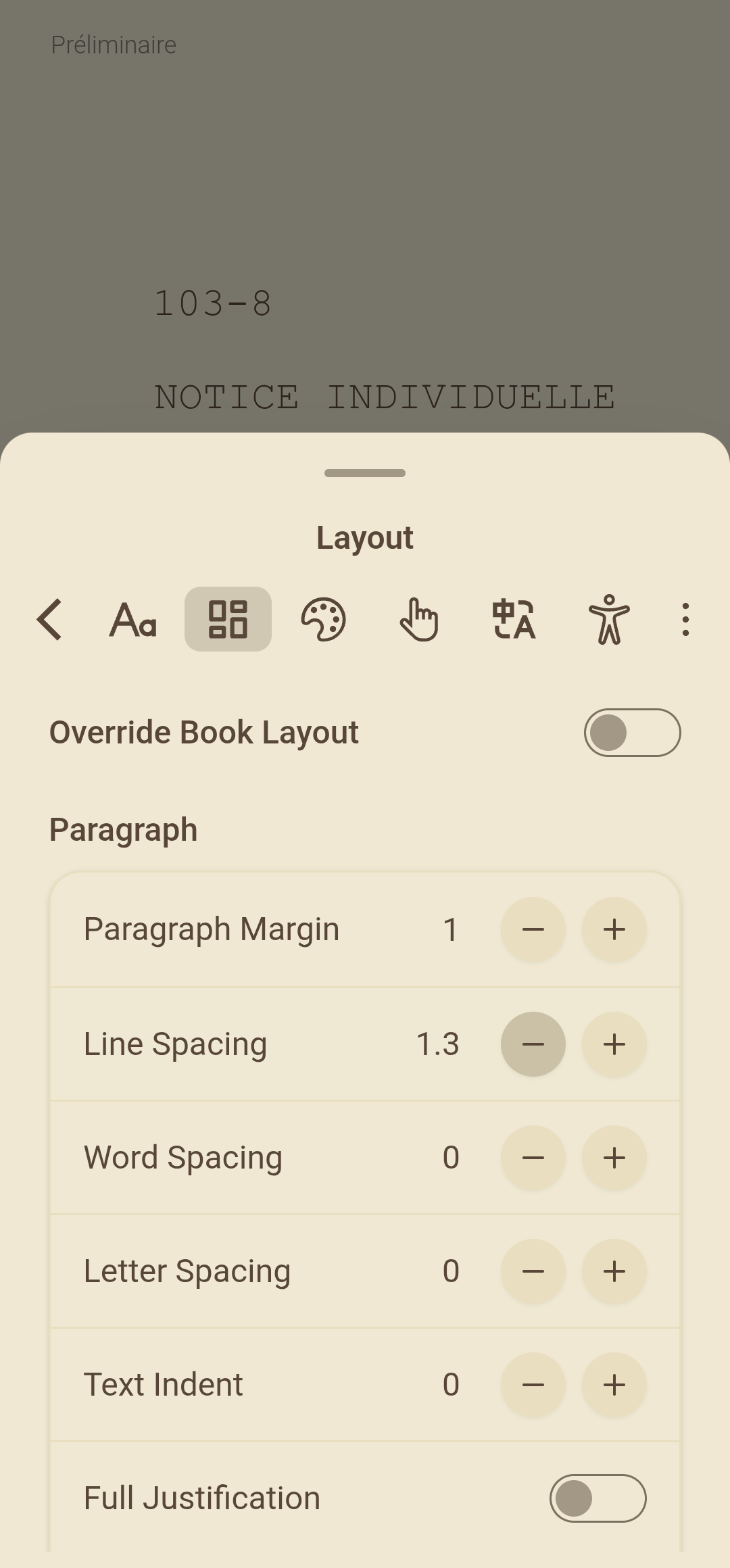Open the Accessibility settings tab
Image resolution: width=730 pixels, height=1568 pixels.
tap(609, 619)
